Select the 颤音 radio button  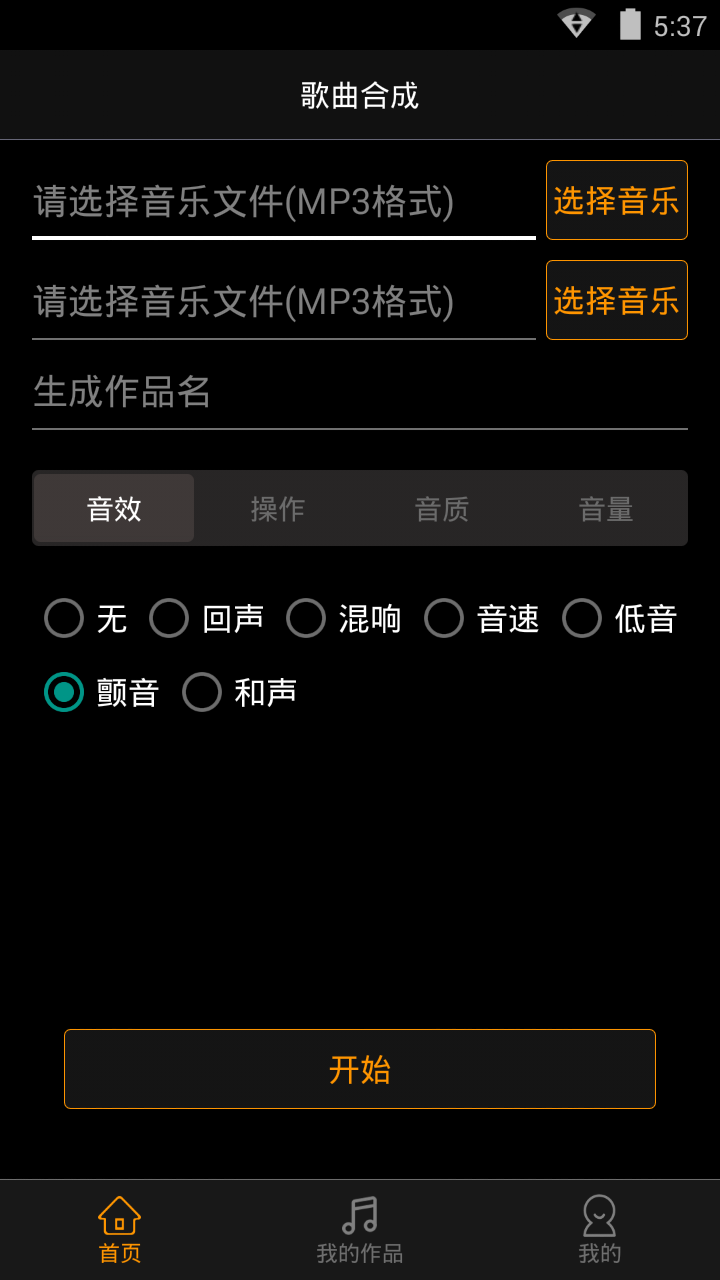coord(101,692)
